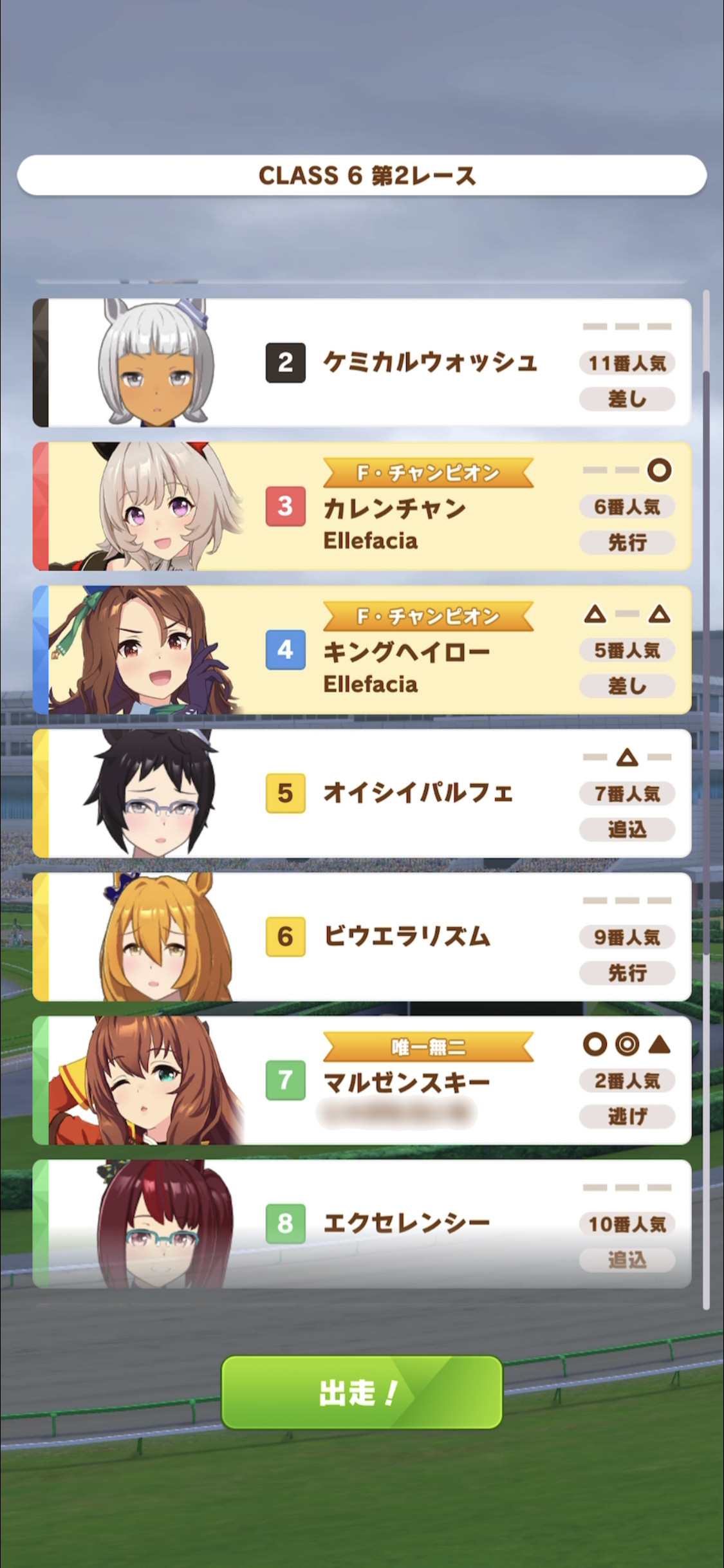Open マルゼンスキー runner card
The height and width of the screenshot is (1568, 724).
pos(362,1080)
